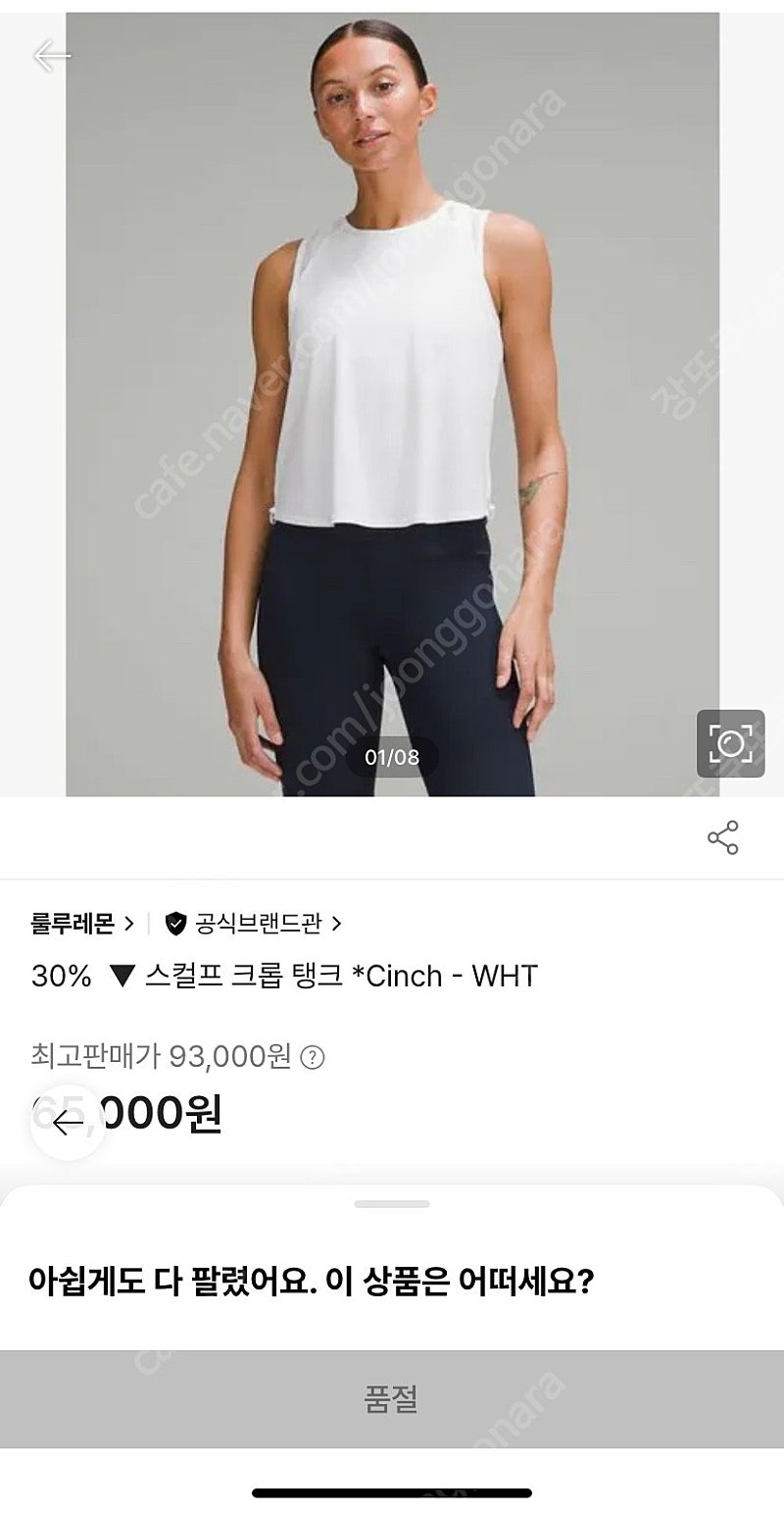Image resolution: width=784 pixels, height=1513 pixels.
Task: Go back using the top-left arrow
Action: coord(51,56)
